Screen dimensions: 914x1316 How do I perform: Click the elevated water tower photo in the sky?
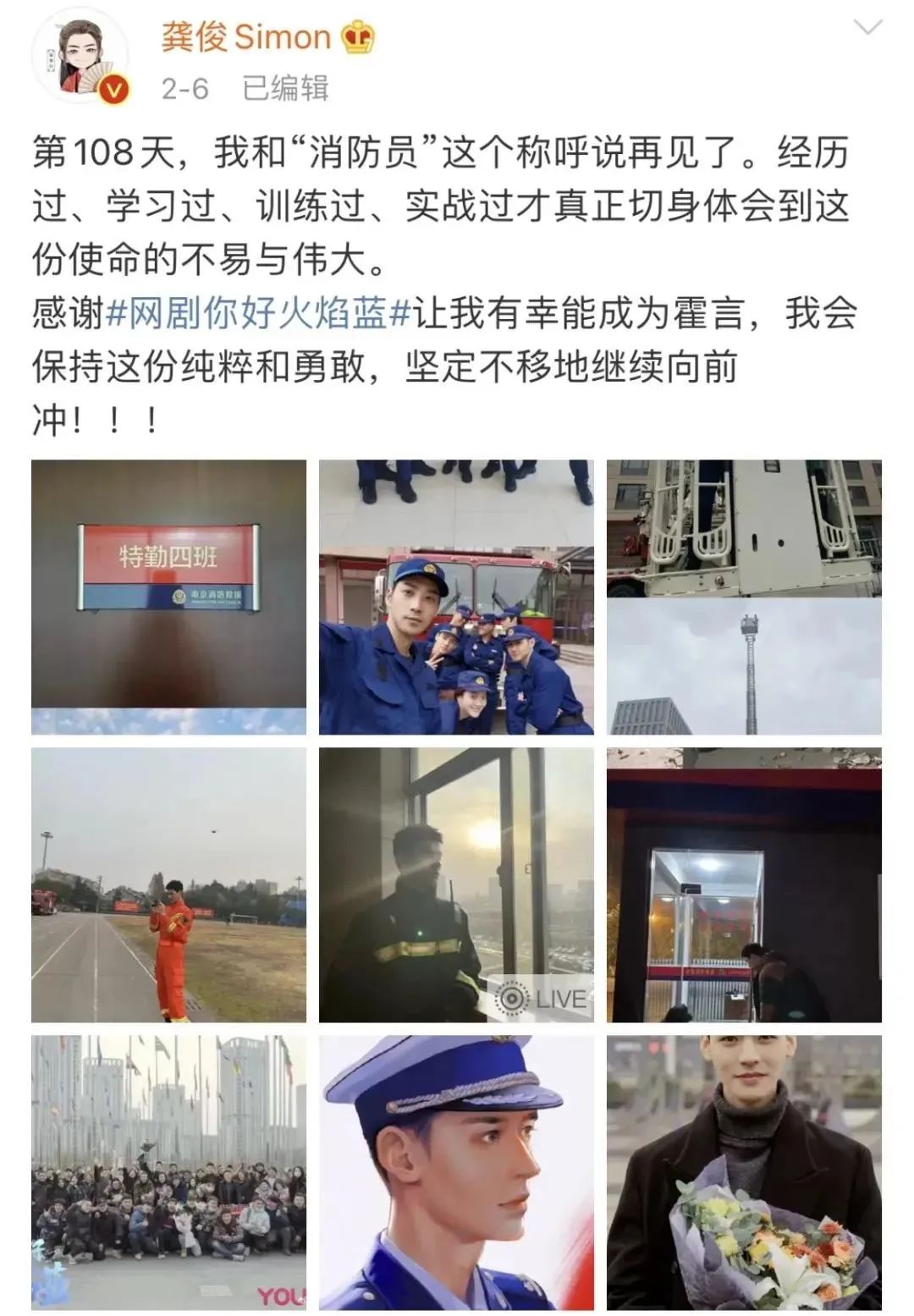745,669
